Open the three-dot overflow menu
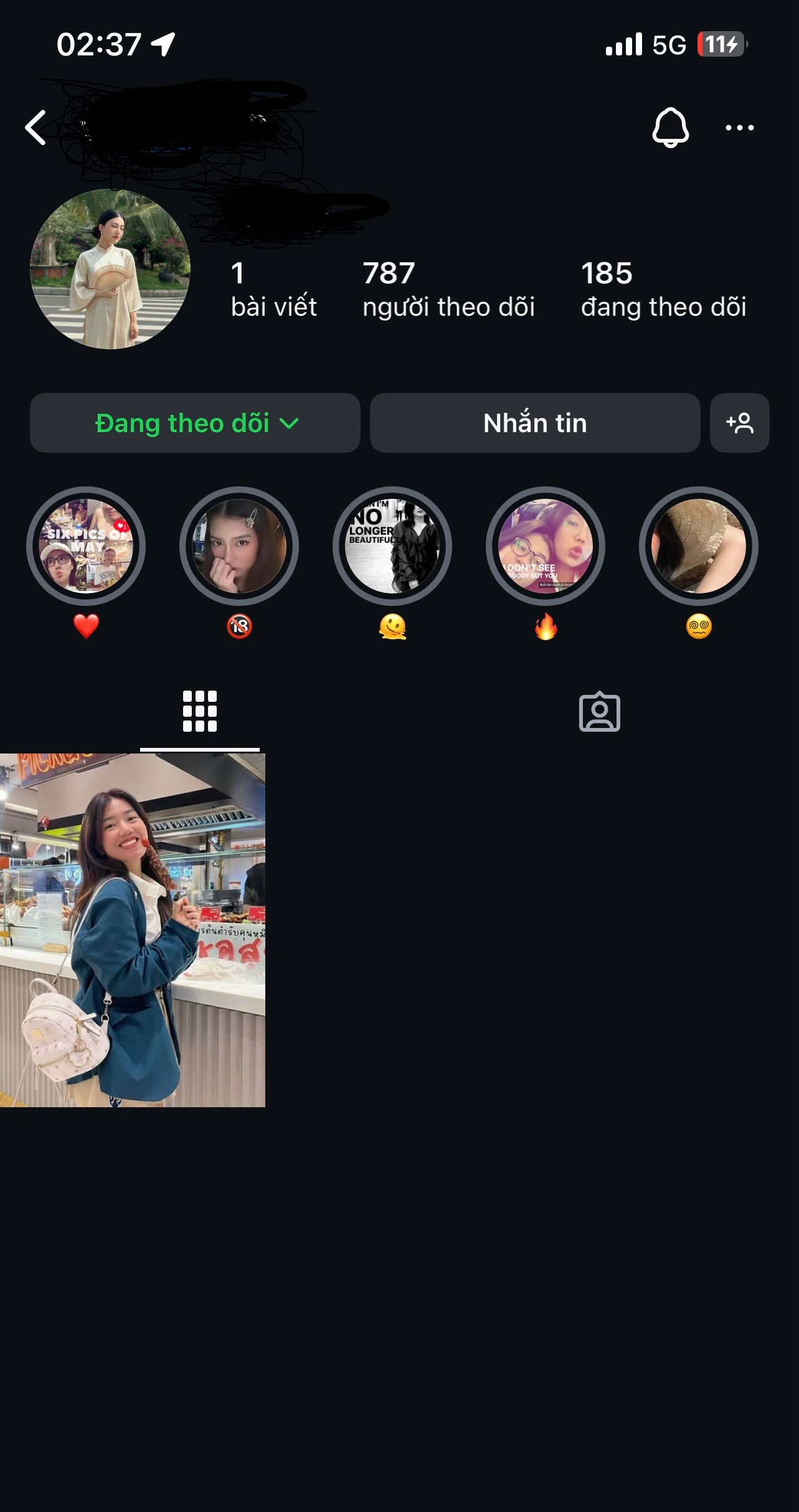Image resolution: width=799 pixels, height=1512 pixels. [x=739, y=128]
